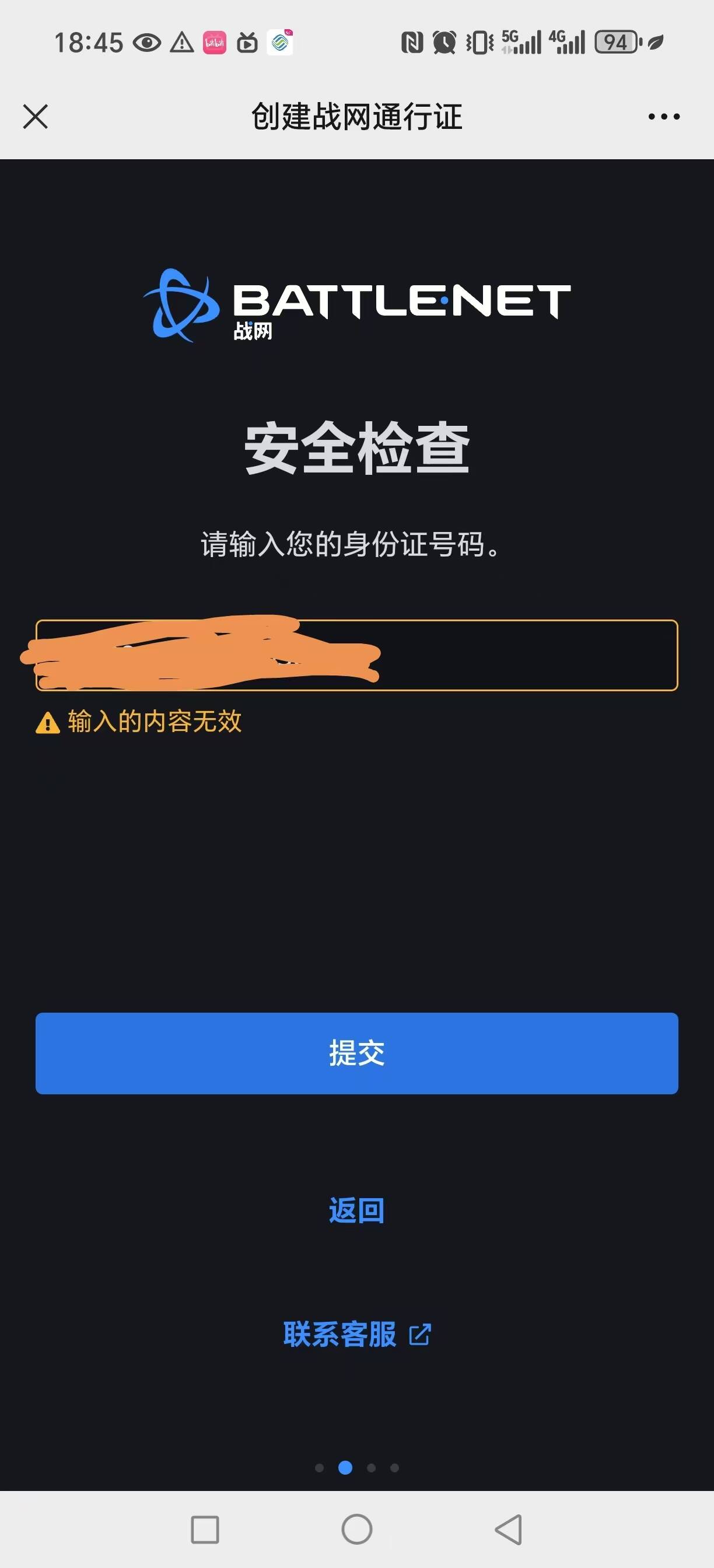Tap the 提交 submit button

[356, 1053]
